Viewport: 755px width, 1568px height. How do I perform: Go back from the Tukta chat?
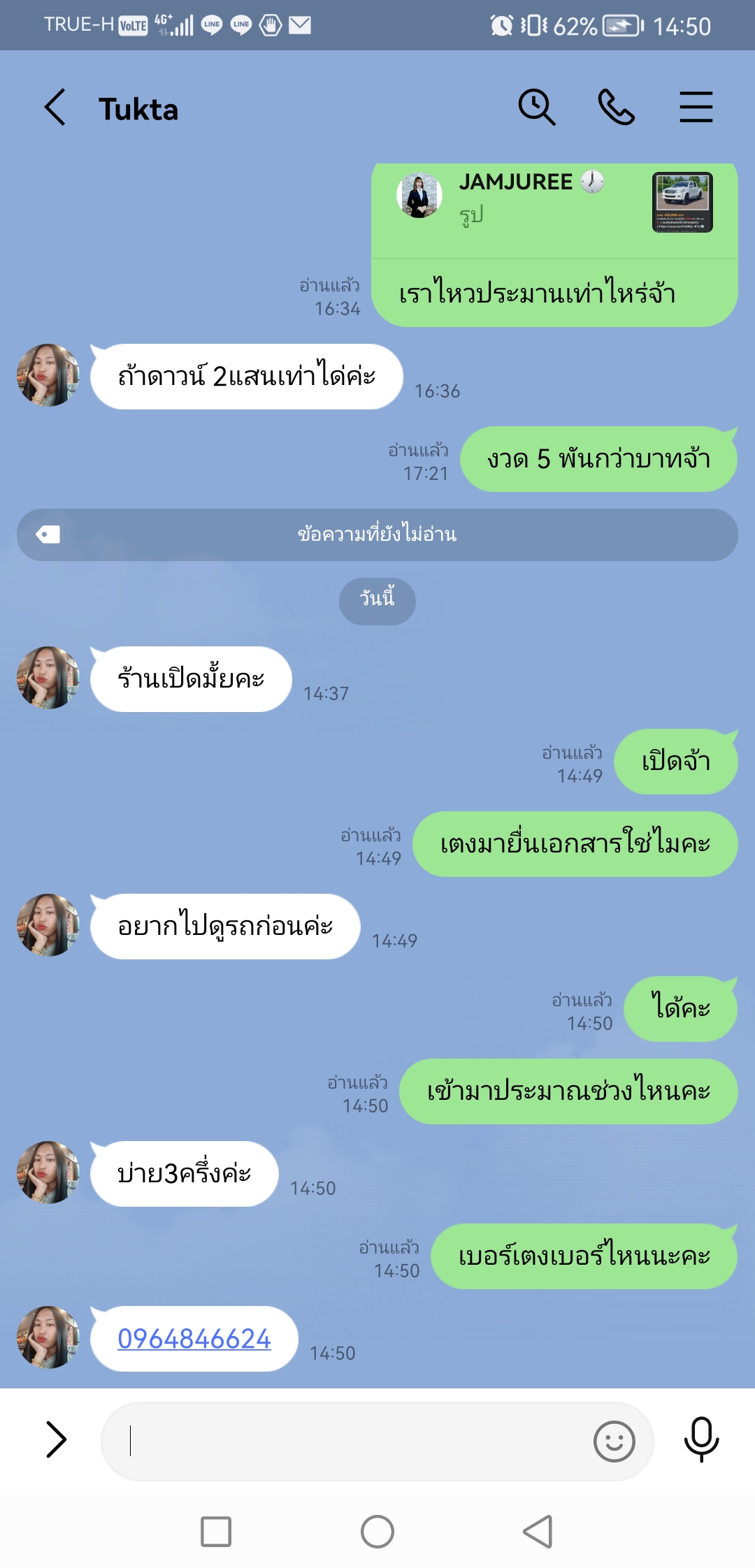click(x=55, y=108)
